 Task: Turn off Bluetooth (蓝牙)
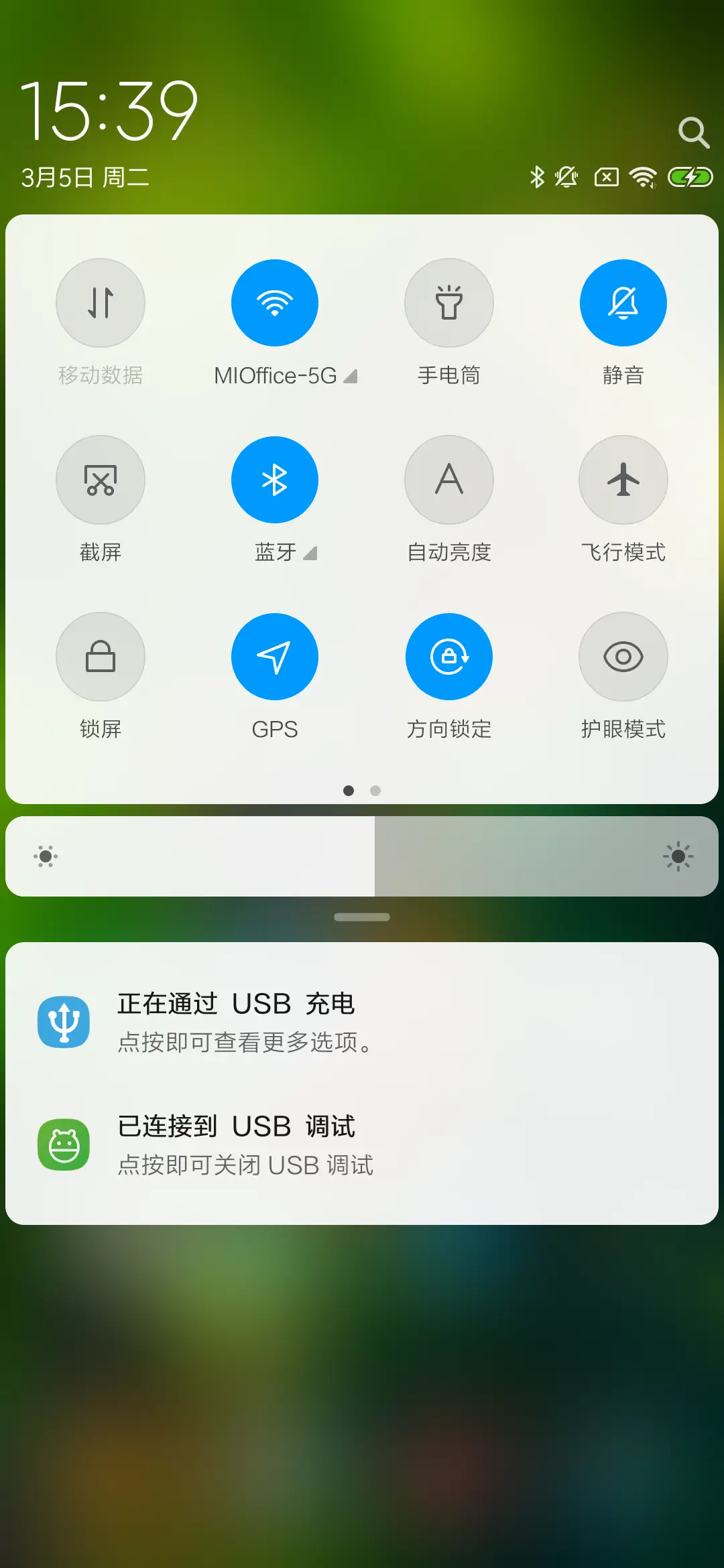coord(275,480)
